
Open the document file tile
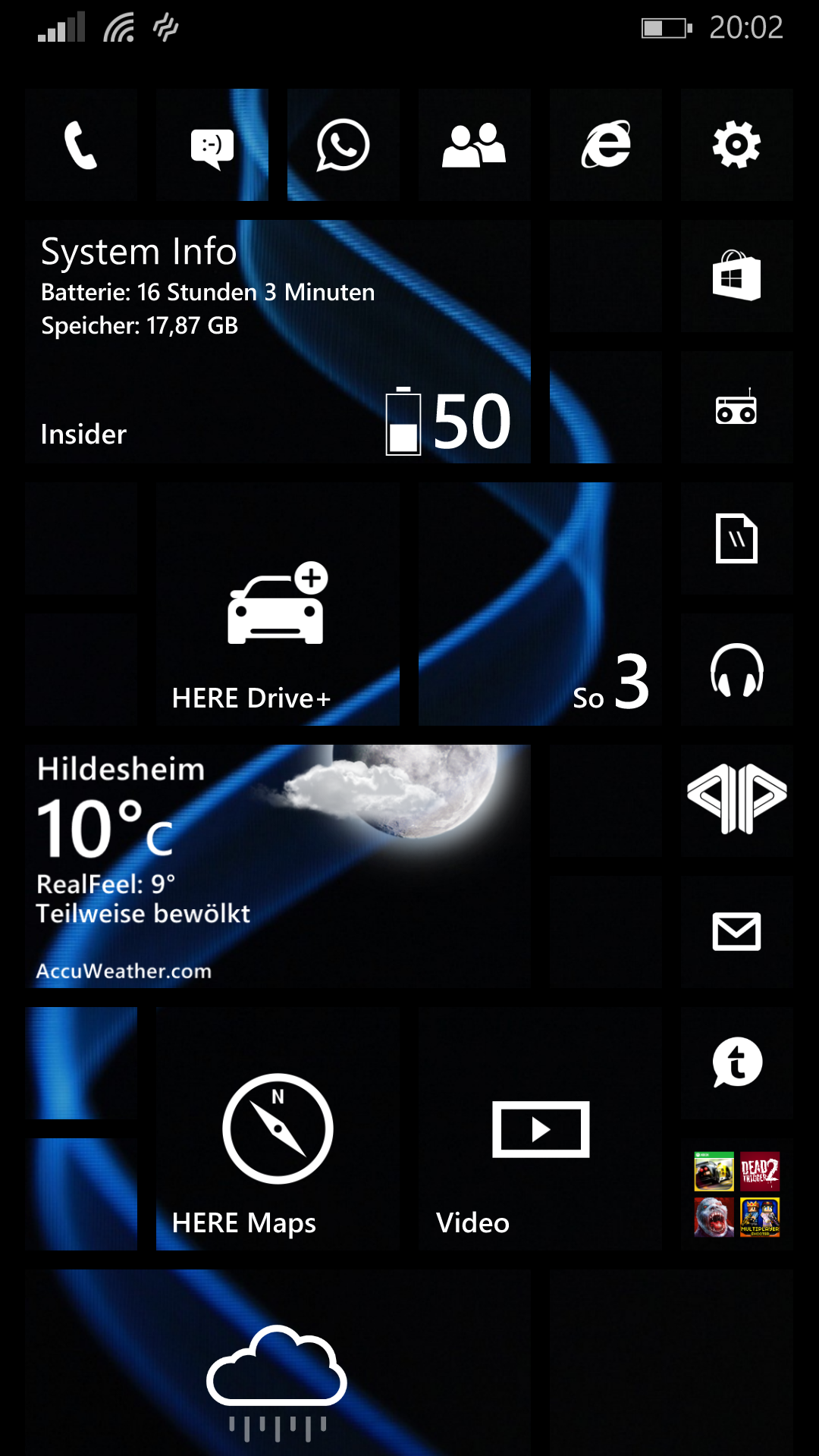pos(737,538)
